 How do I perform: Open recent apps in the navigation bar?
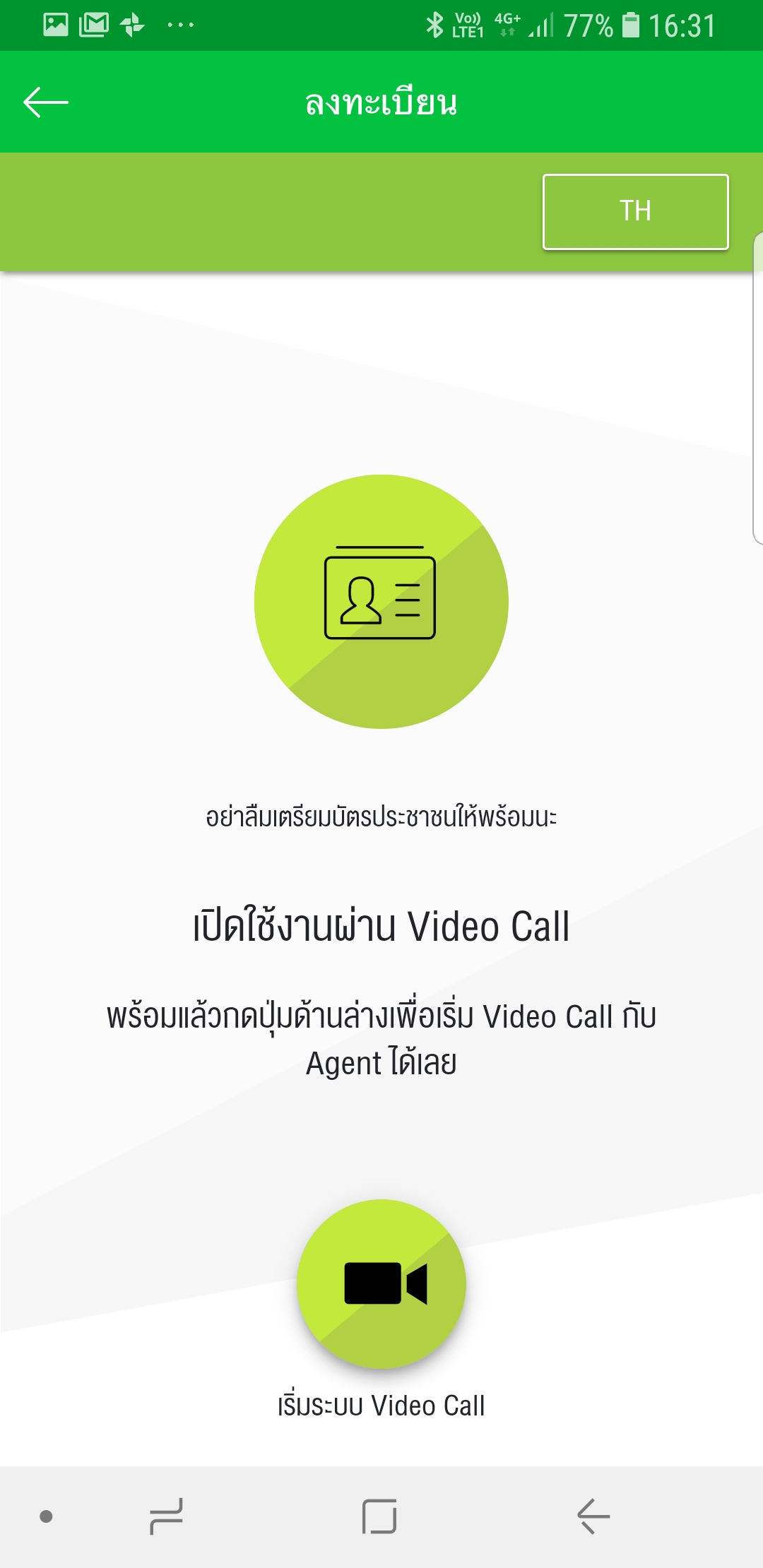[167, 1516]
